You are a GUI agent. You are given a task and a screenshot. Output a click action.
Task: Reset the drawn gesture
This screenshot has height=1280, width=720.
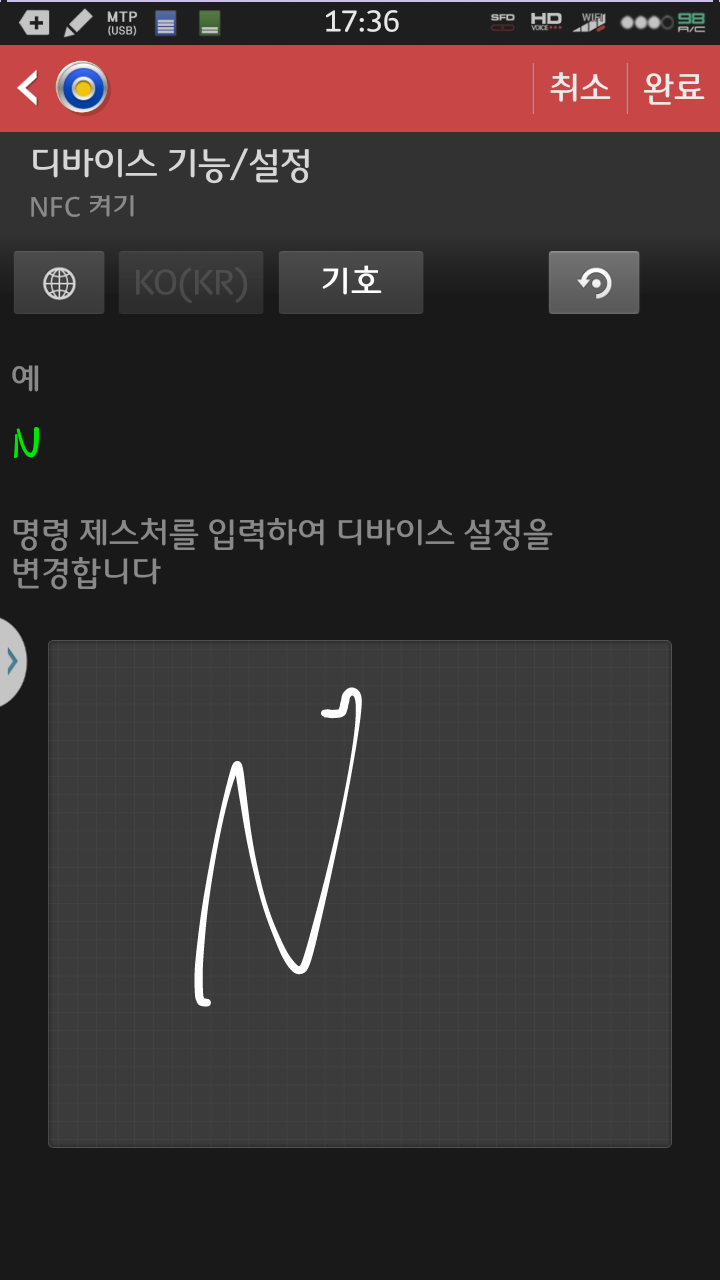(x=594, y=283)
